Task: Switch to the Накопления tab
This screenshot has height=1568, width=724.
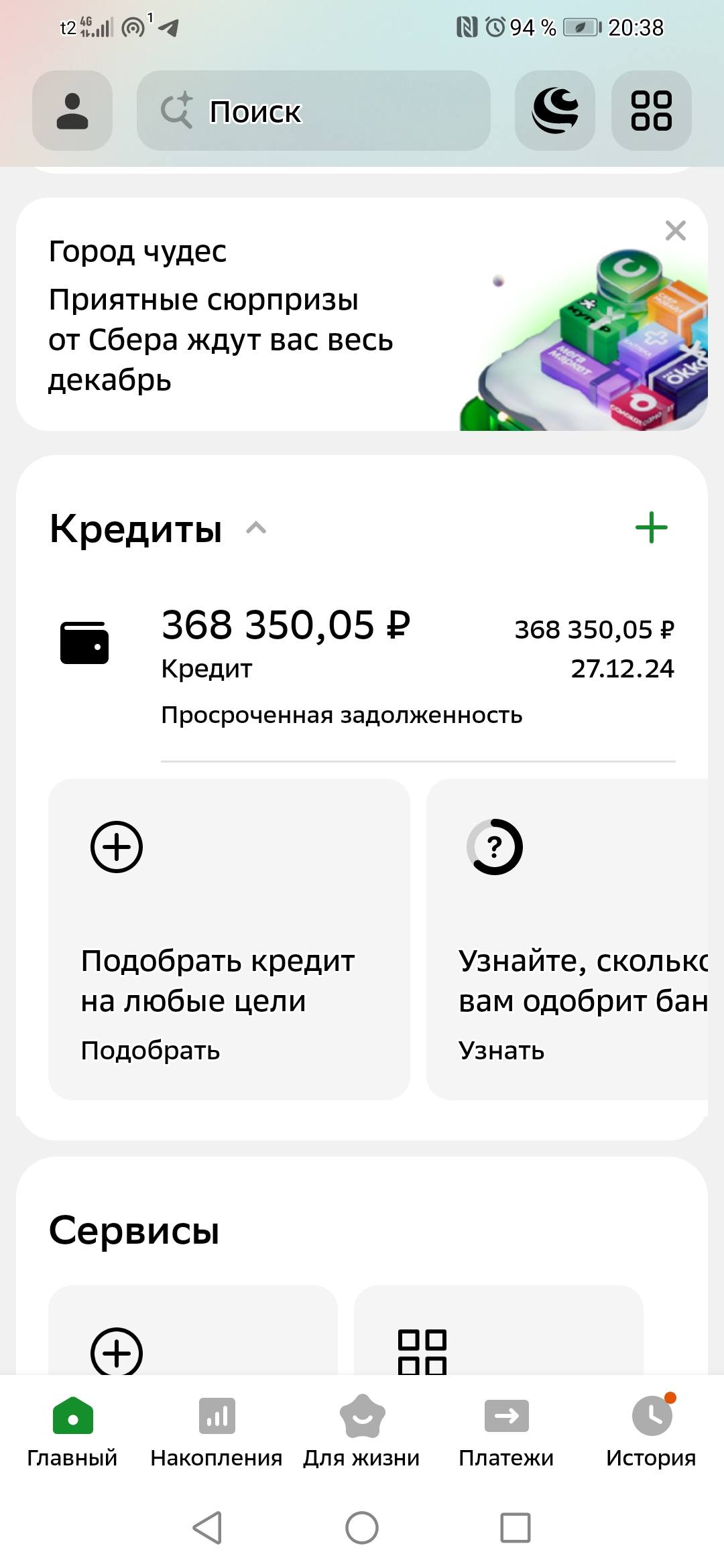Action: (x=217, y=1431)
